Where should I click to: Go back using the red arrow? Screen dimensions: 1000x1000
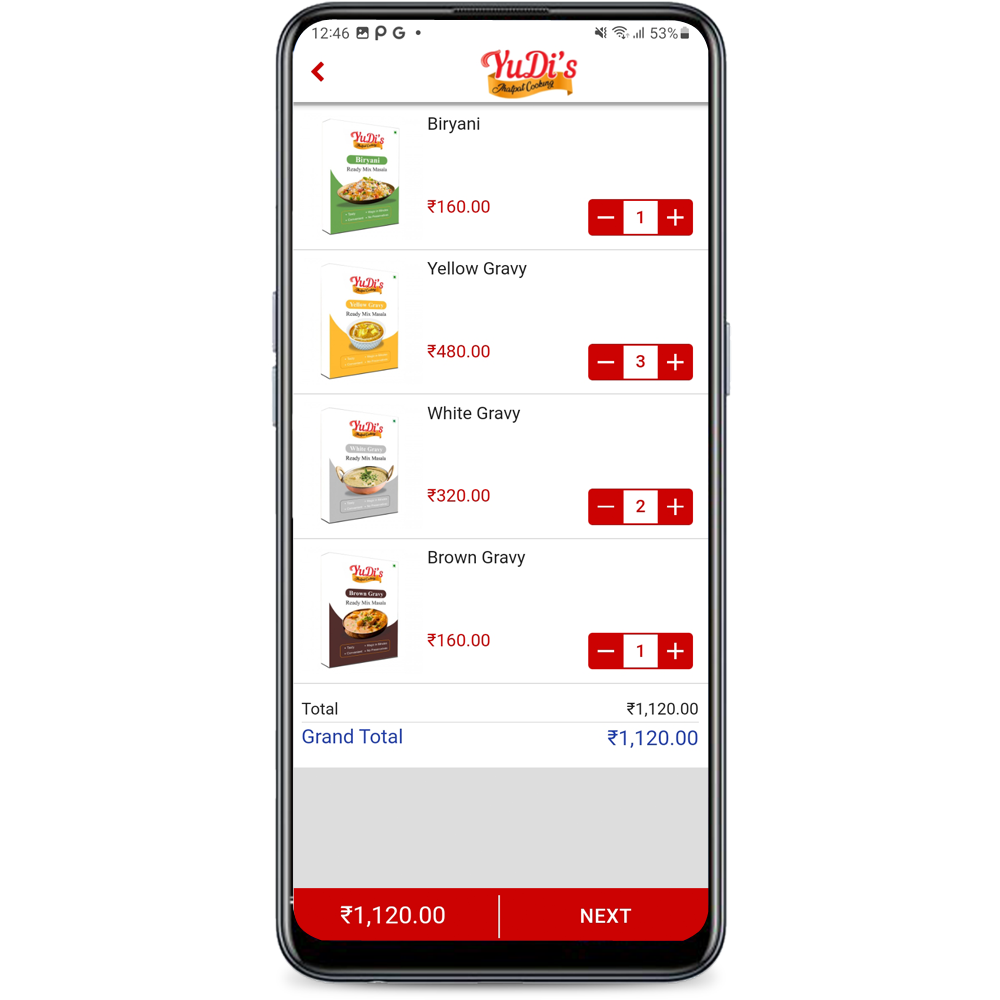pyautogui.click(x=318, y=72)
